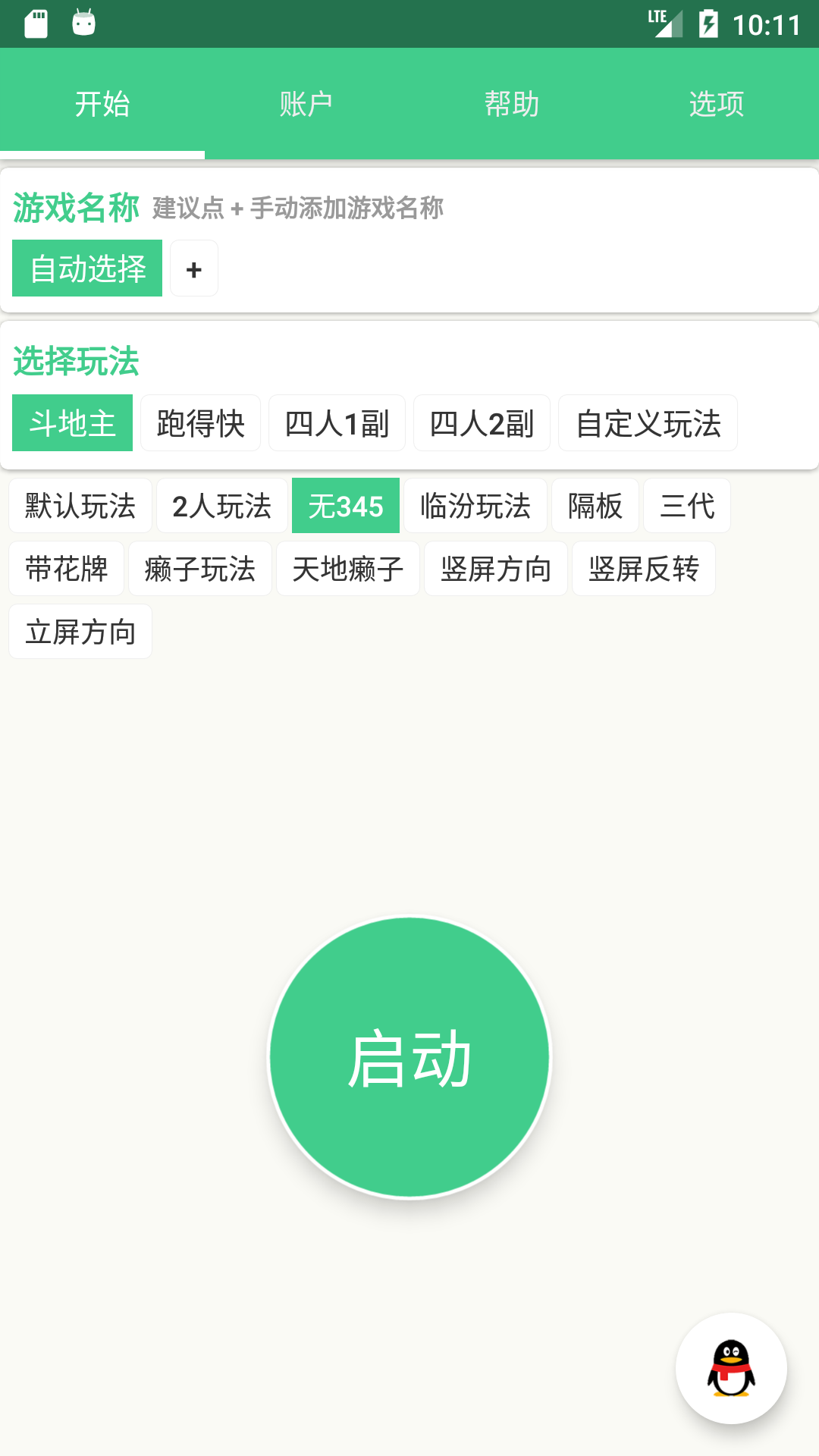Toggle the 竖屏方向 orientation option
Image resolution: width=819 pixels, height=1456 pixels.
tap(495, 569)
